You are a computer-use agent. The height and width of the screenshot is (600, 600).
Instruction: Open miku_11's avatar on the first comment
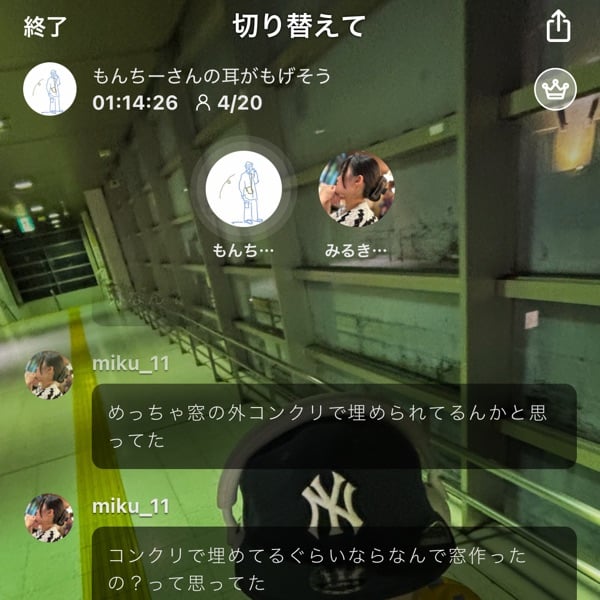click(x=49, y=376)
